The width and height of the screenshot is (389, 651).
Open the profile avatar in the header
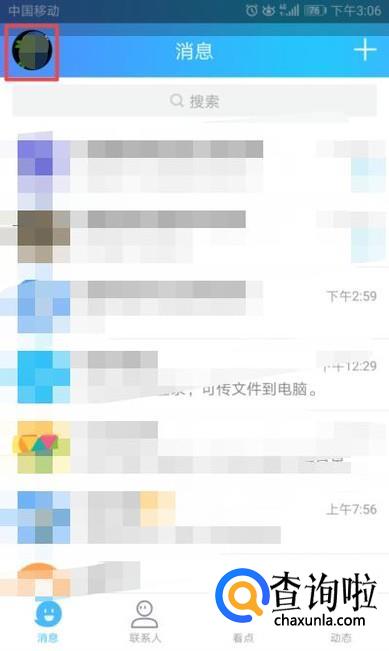click(x=32, y=51)
